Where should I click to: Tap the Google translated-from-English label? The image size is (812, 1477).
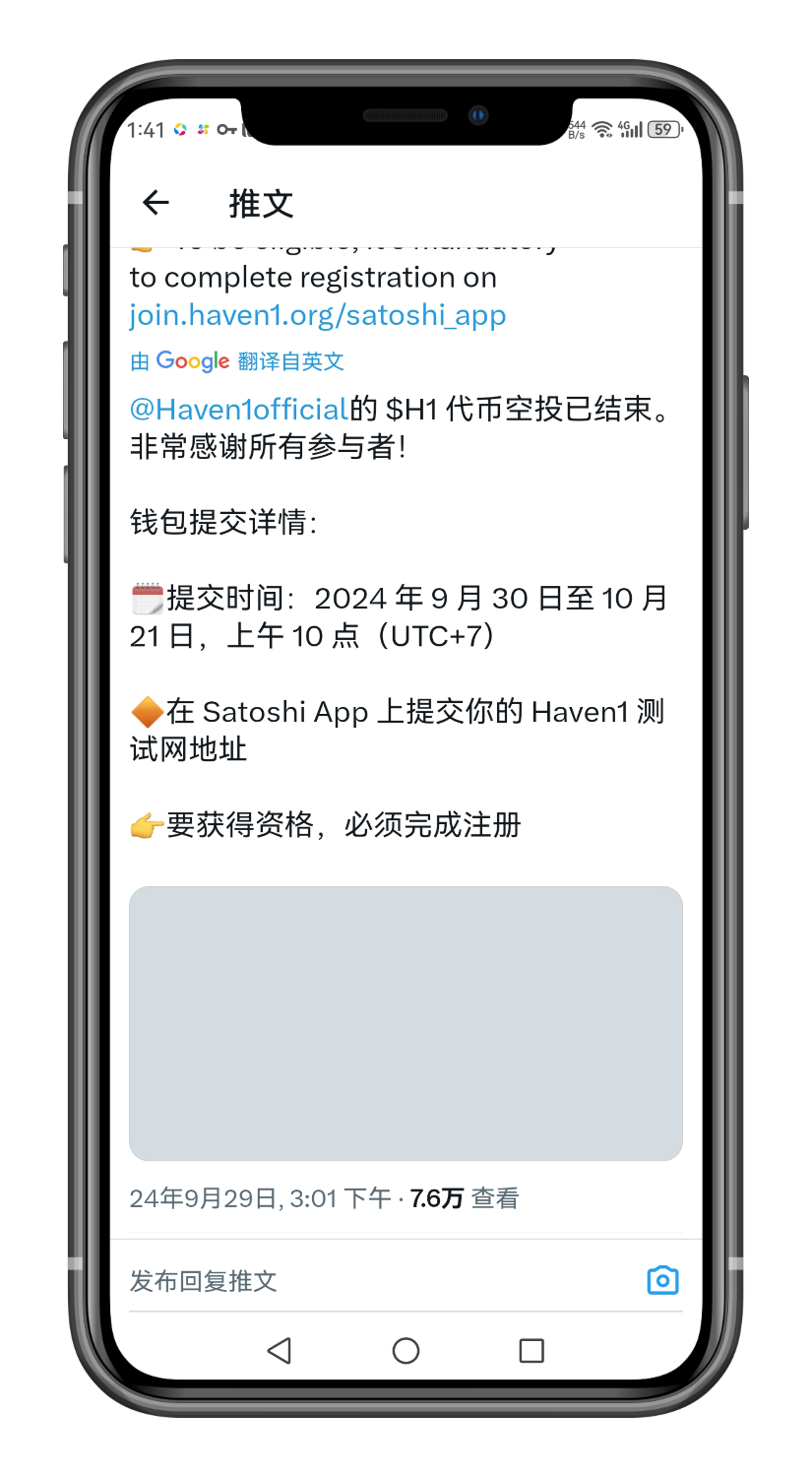237,361
